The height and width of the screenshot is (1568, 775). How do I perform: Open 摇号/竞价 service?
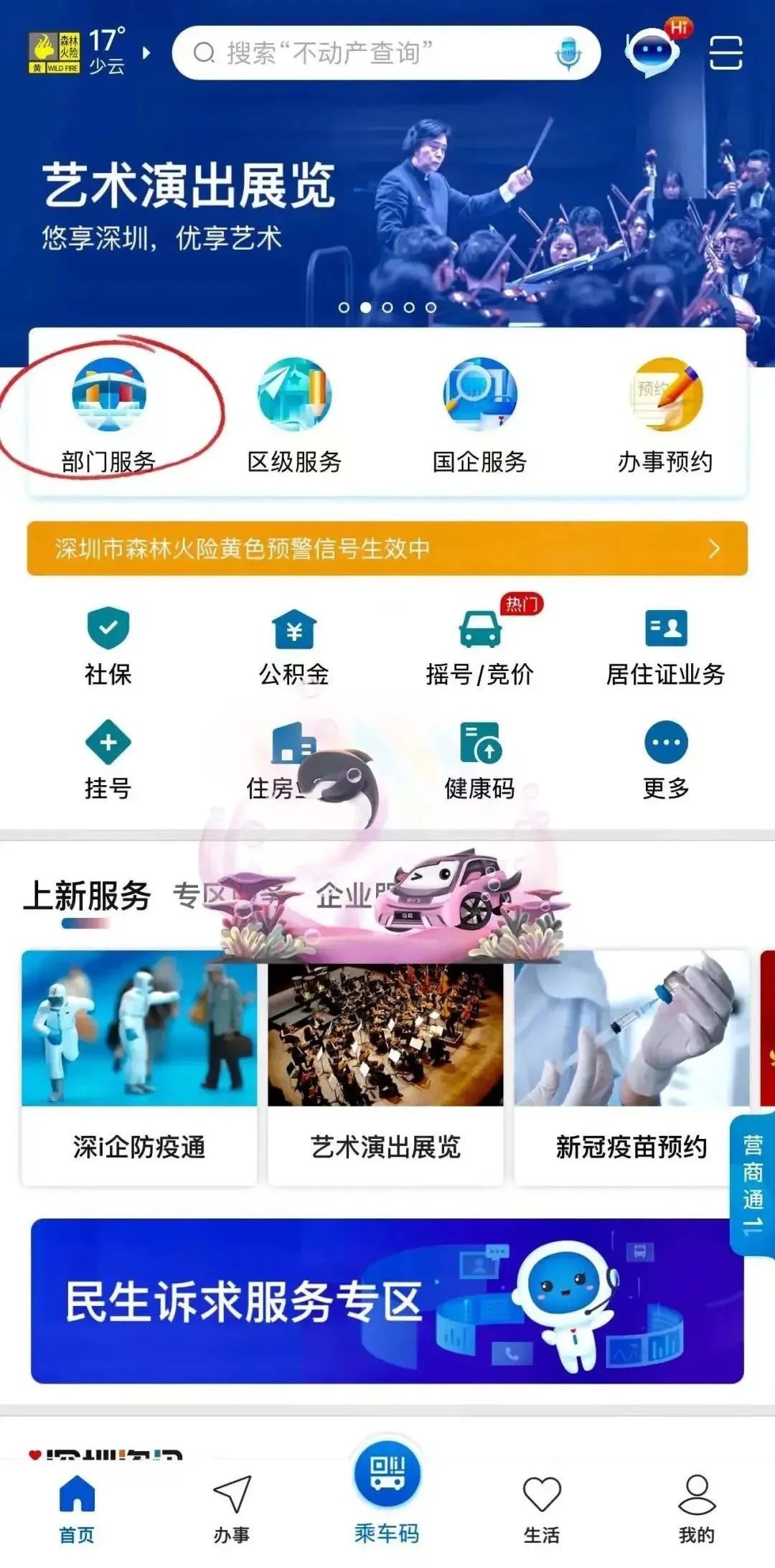pyautogui.click(x=479, y=647)
